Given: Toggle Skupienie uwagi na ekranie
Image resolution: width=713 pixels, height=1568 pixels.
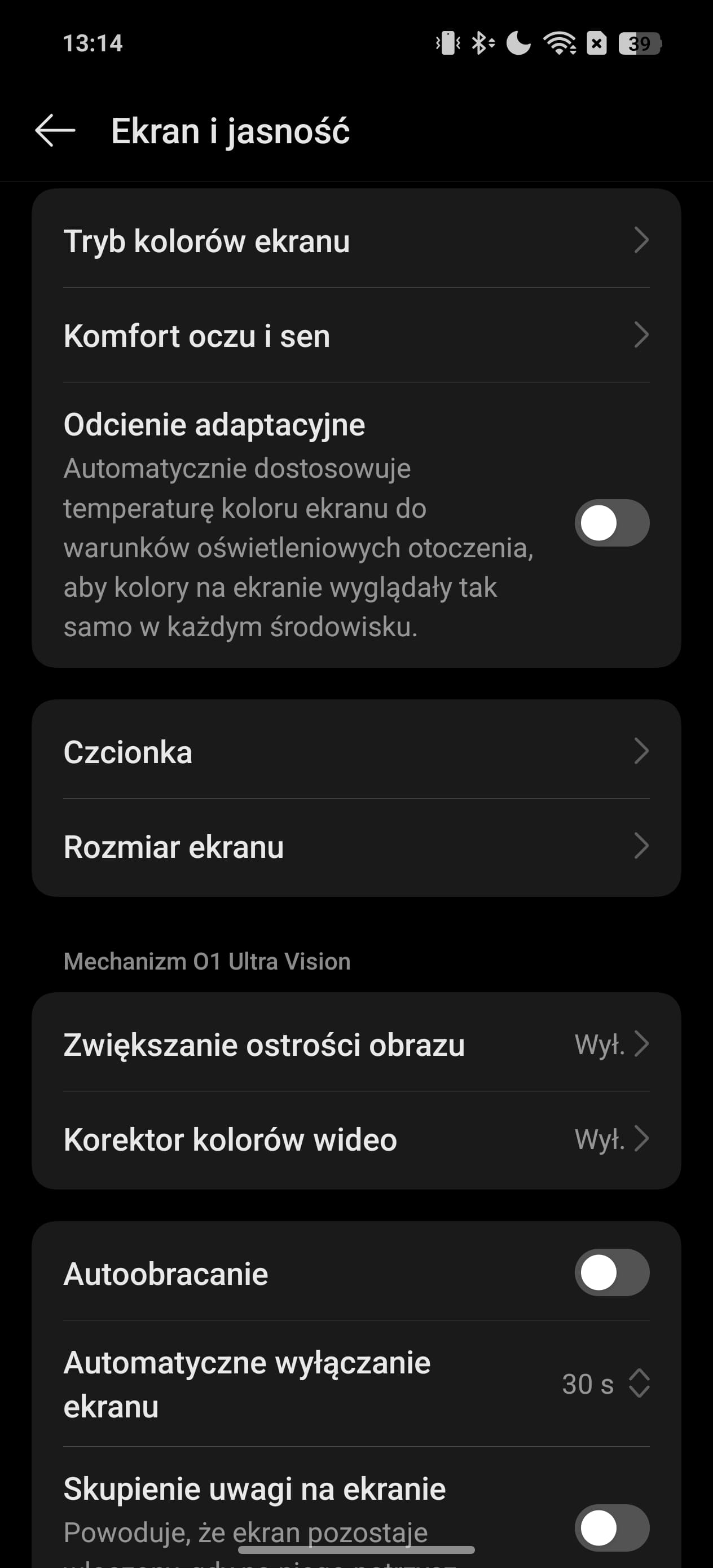Looking at the screenshot, I should coord(611,1527).
